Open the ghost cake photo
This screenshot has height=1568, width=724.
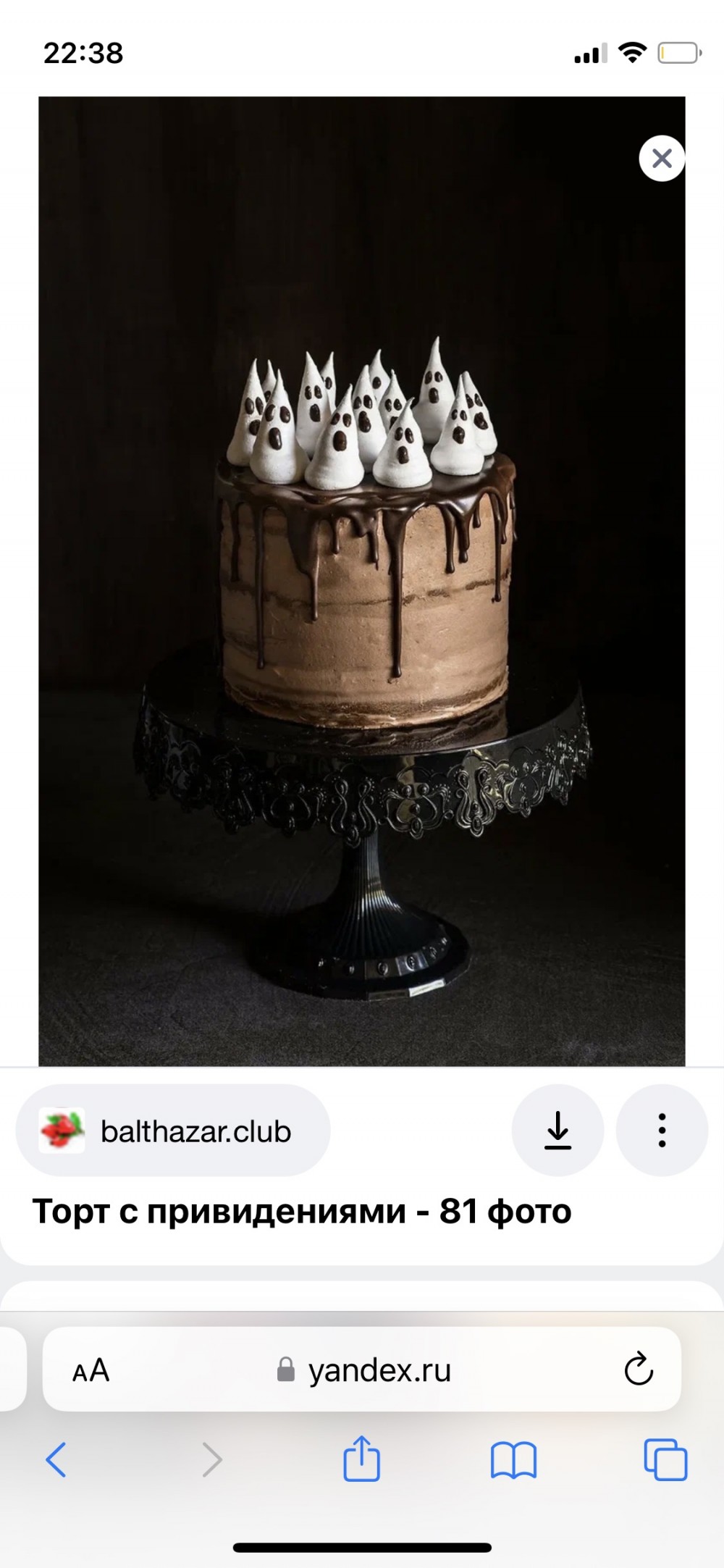pos(362,579)
